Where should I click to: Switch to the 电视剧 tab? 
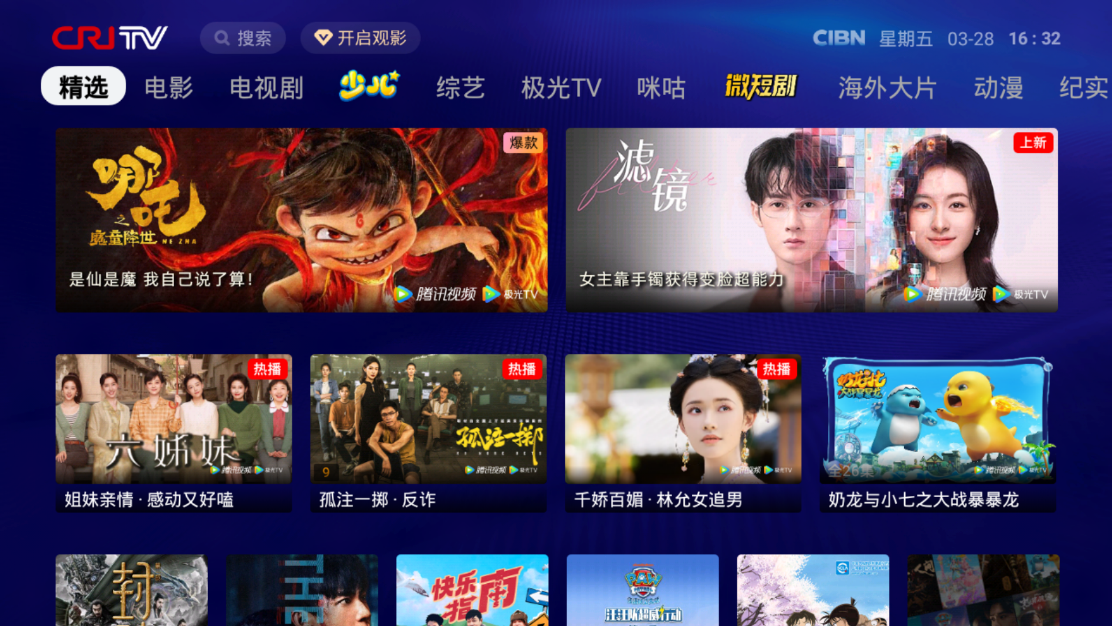[x=266, y=87]
